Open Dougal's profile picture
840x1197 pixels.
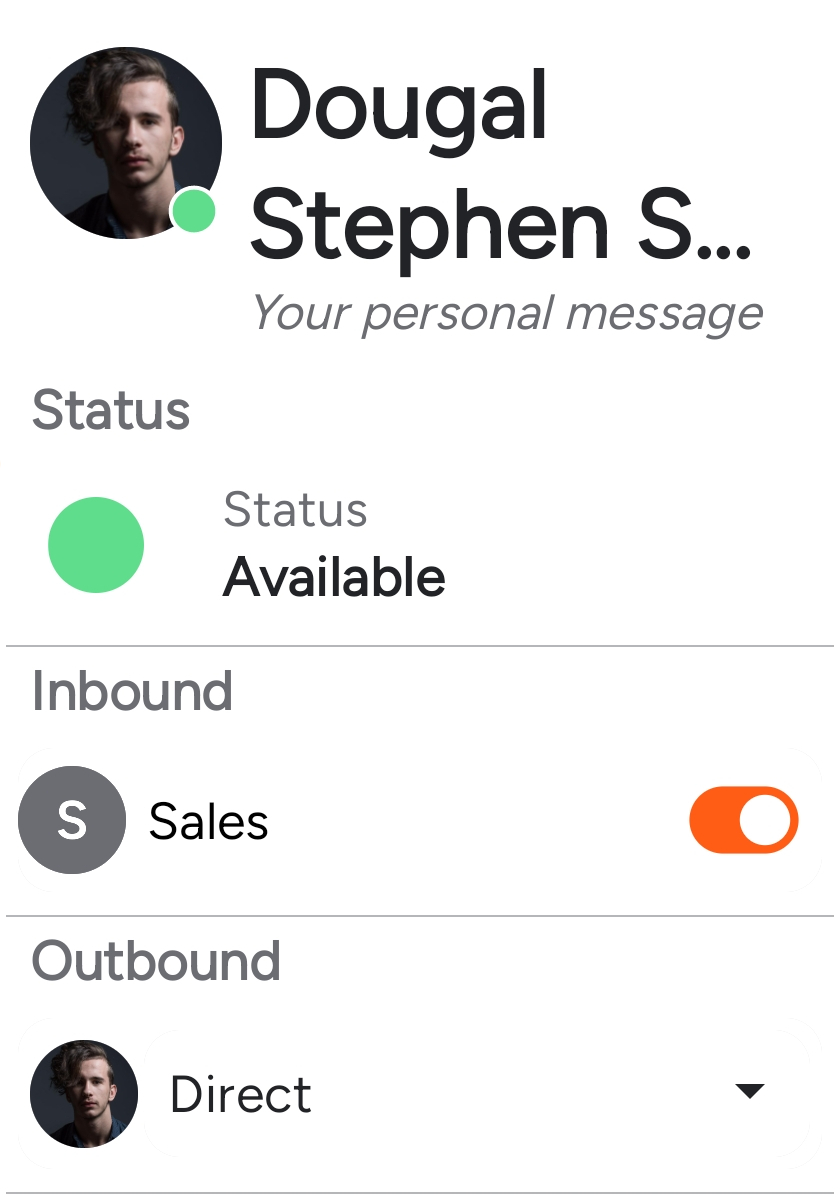(x=125, y=143)
